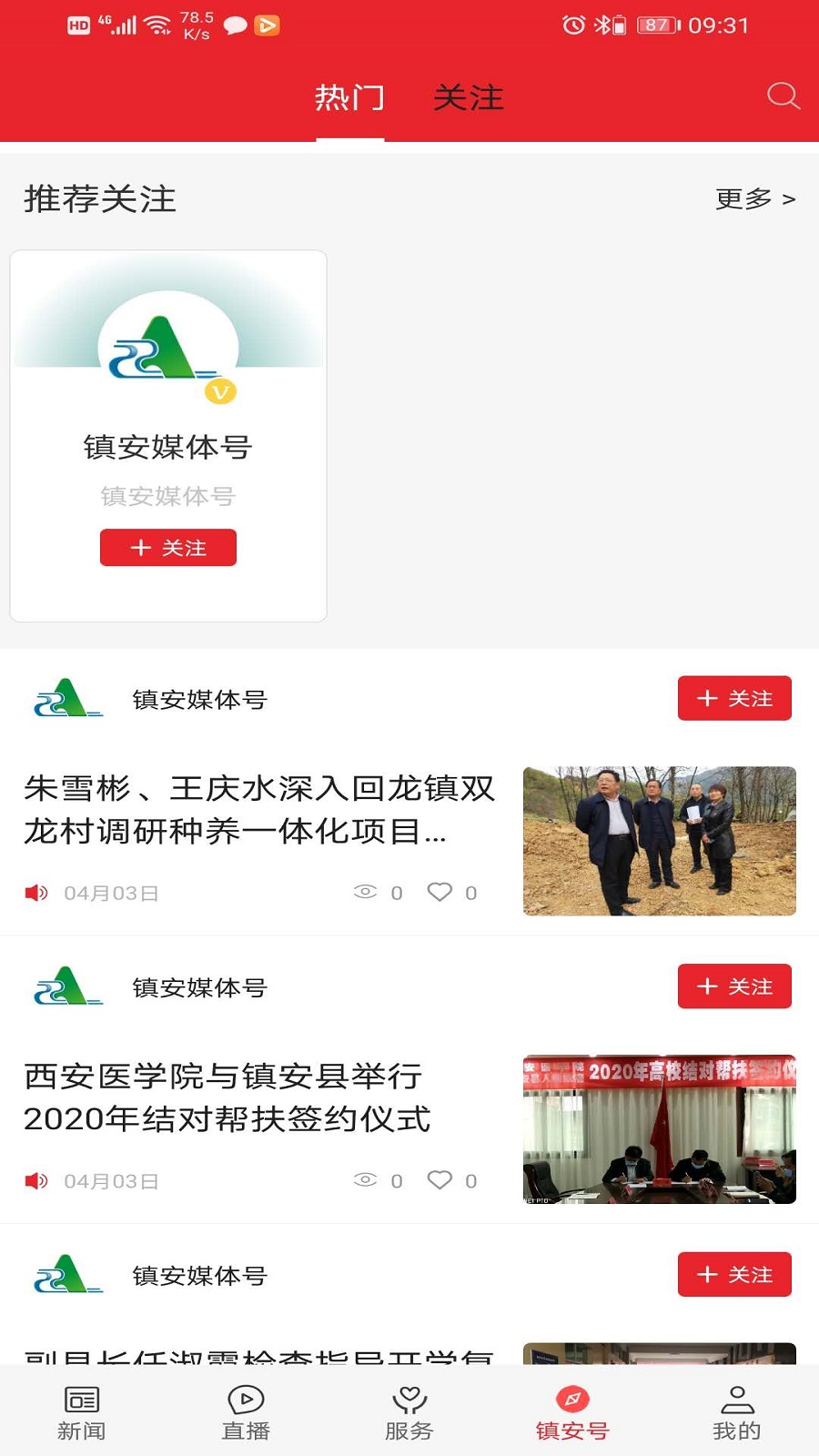Like the 朱雪彬 article with the heart
The width and height of the screenshot is (819, 1456).
pyautogui.click(x=440, y=892)
